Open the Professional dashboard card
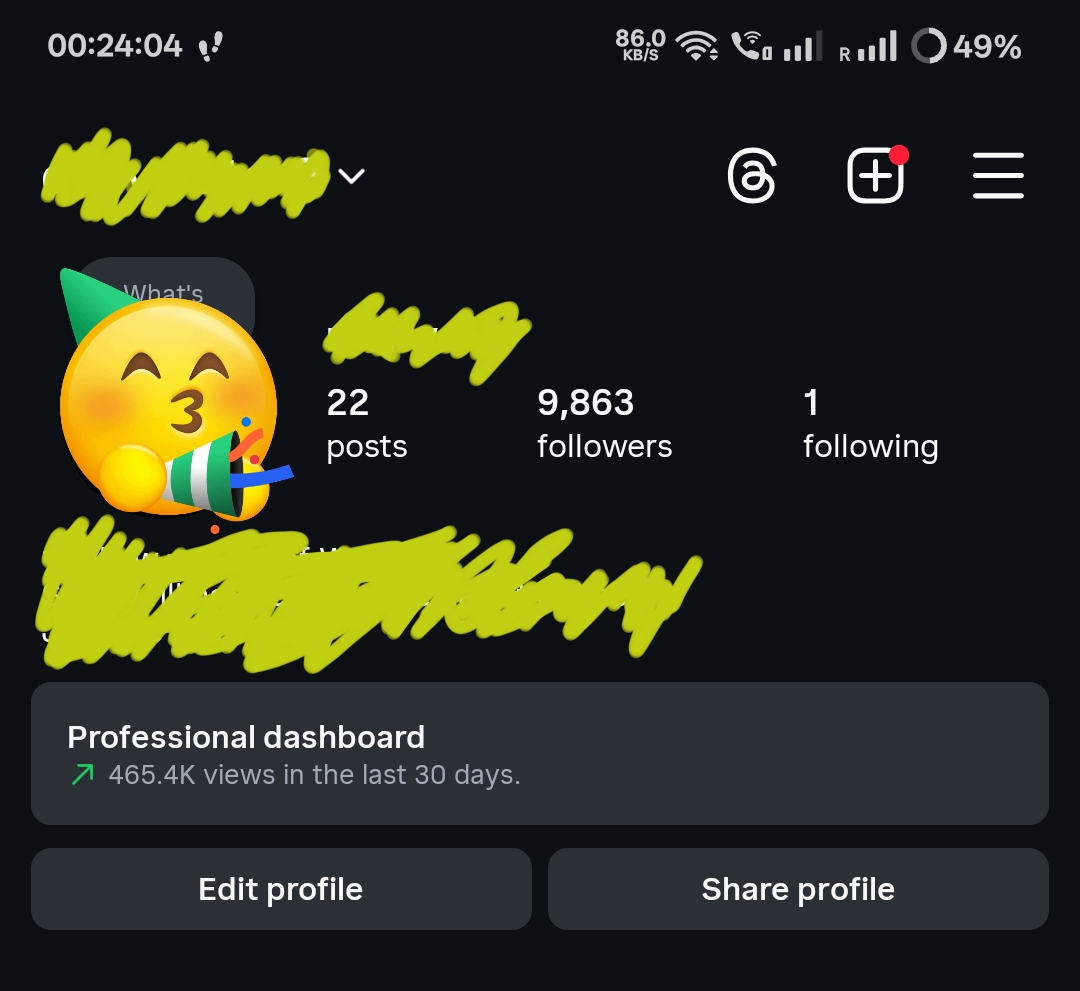Viewport: 1080px width, 991px height. click(x=540, y=753)
